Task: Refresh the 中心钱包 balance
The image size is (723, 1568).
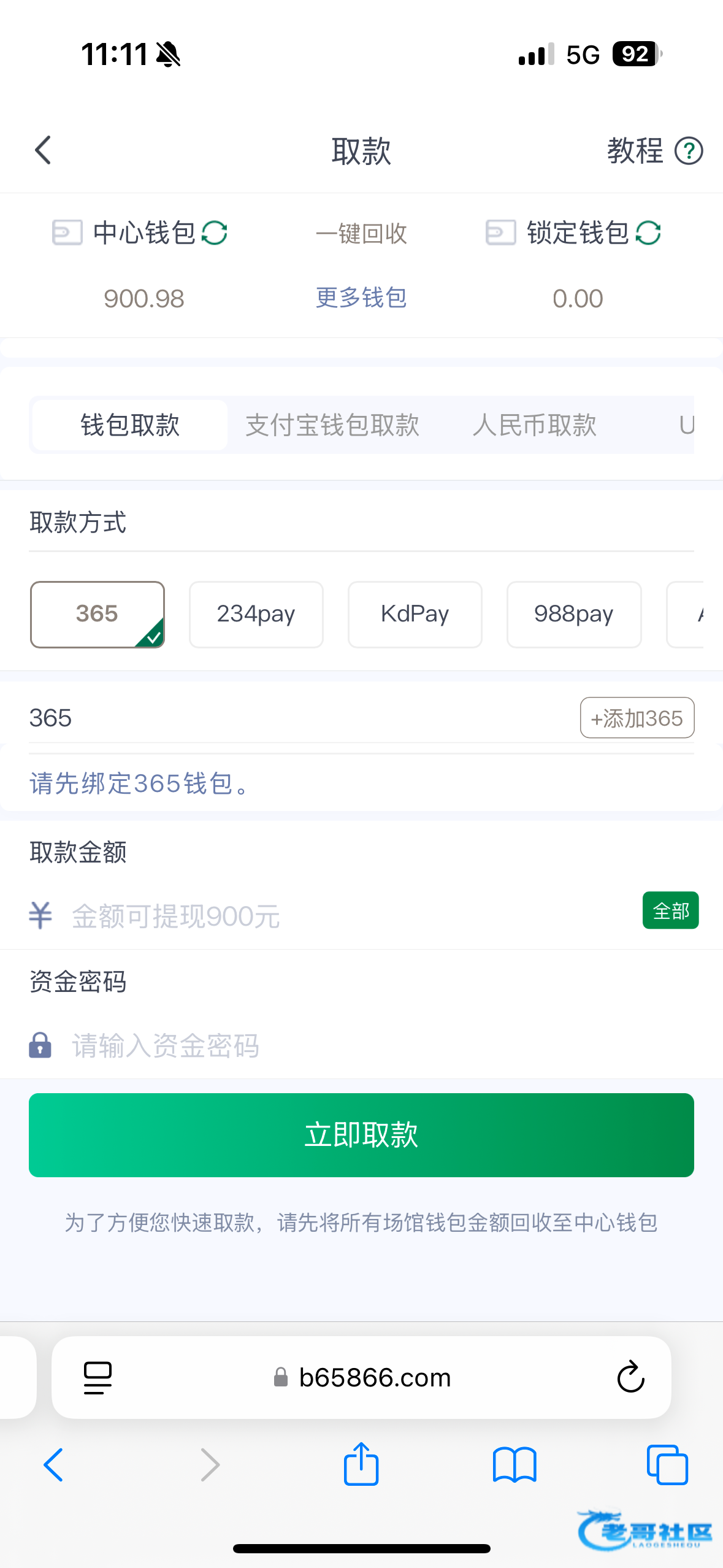Action: (215, 233)
